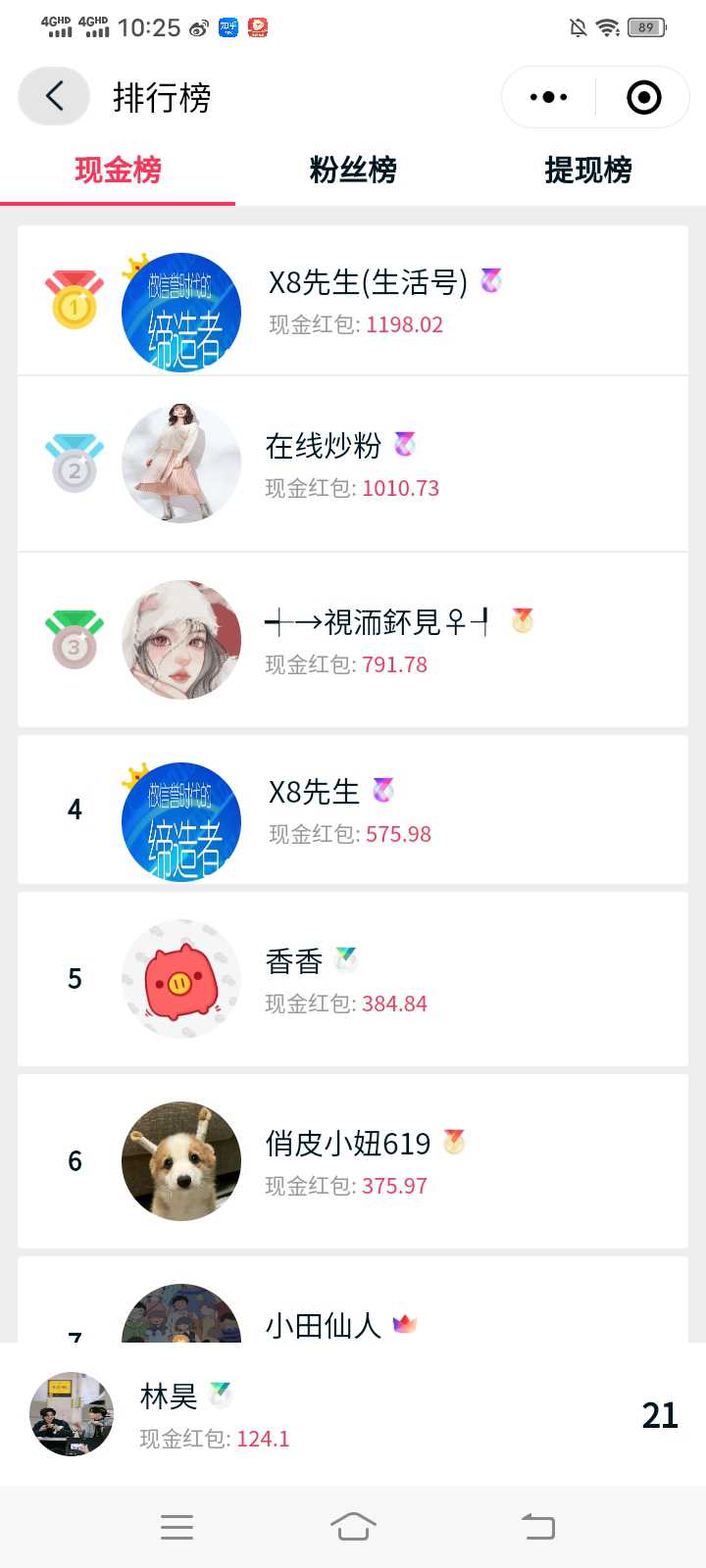Close the mini program with the circle button
This screenshot has height=1568, width=706.
(643, 97)
